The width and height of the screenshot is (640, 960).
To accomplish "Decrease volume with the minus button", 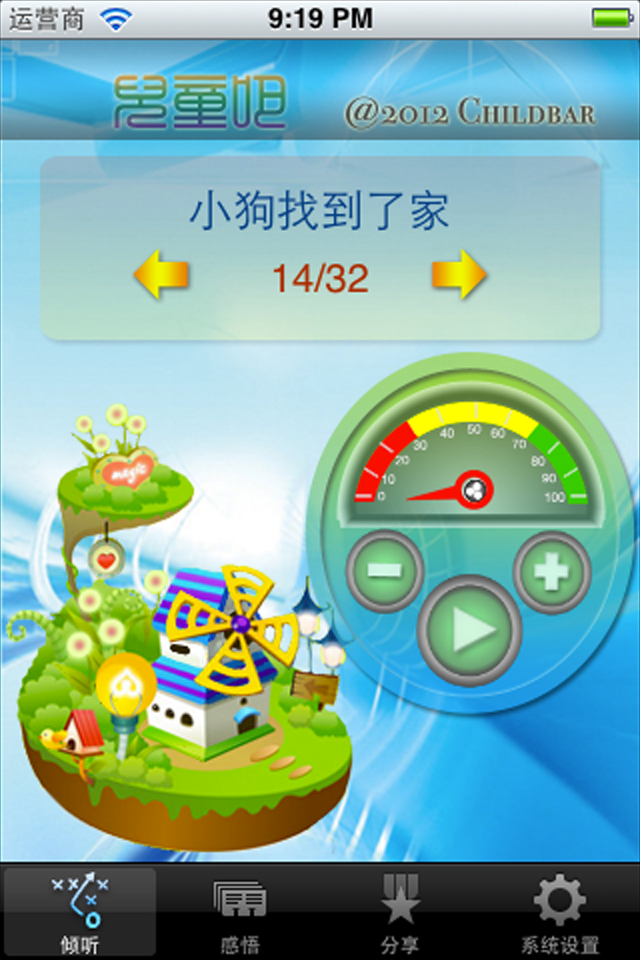I will (x=385, y=571).
